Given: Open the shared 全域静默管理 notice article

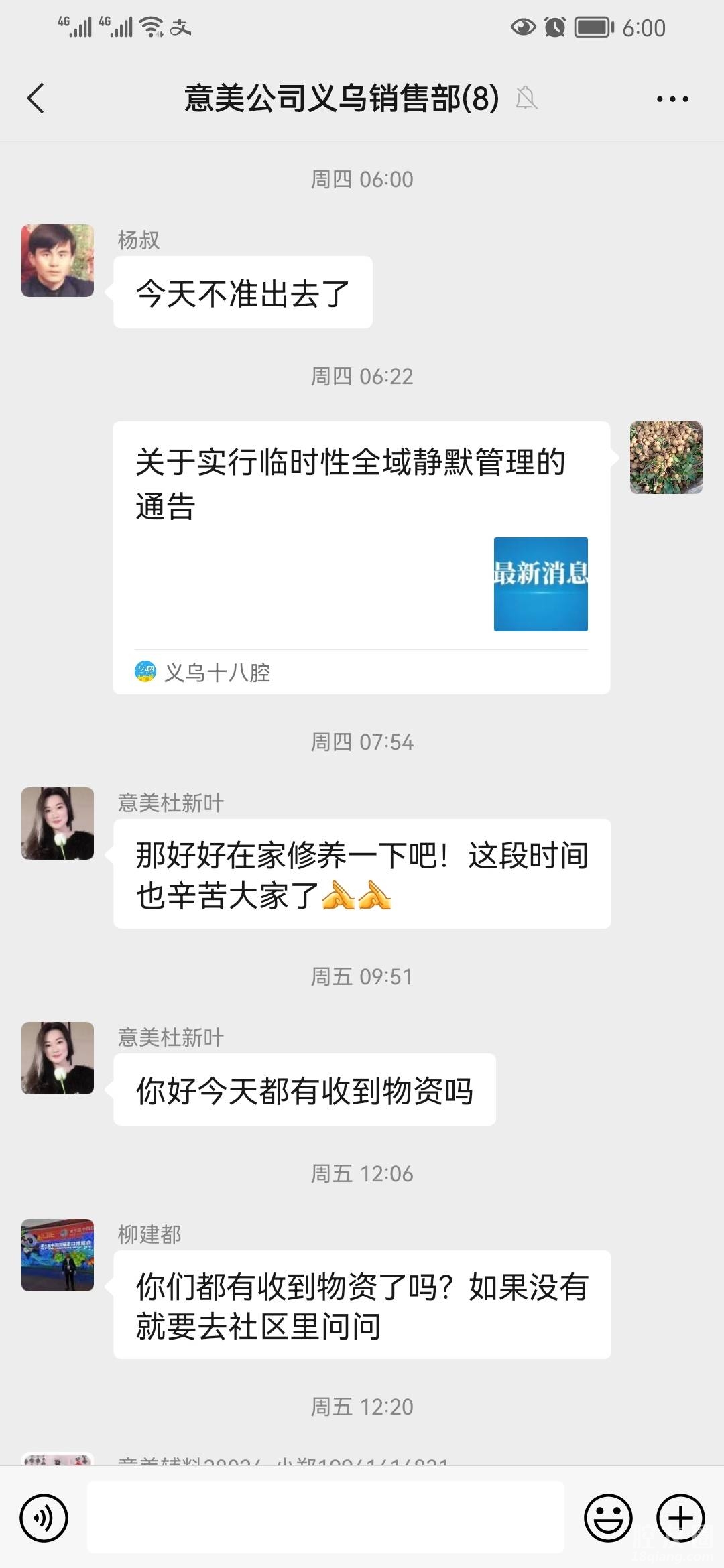Looking at the screenshot, I should pyautogui.click(x=361, y=557).
